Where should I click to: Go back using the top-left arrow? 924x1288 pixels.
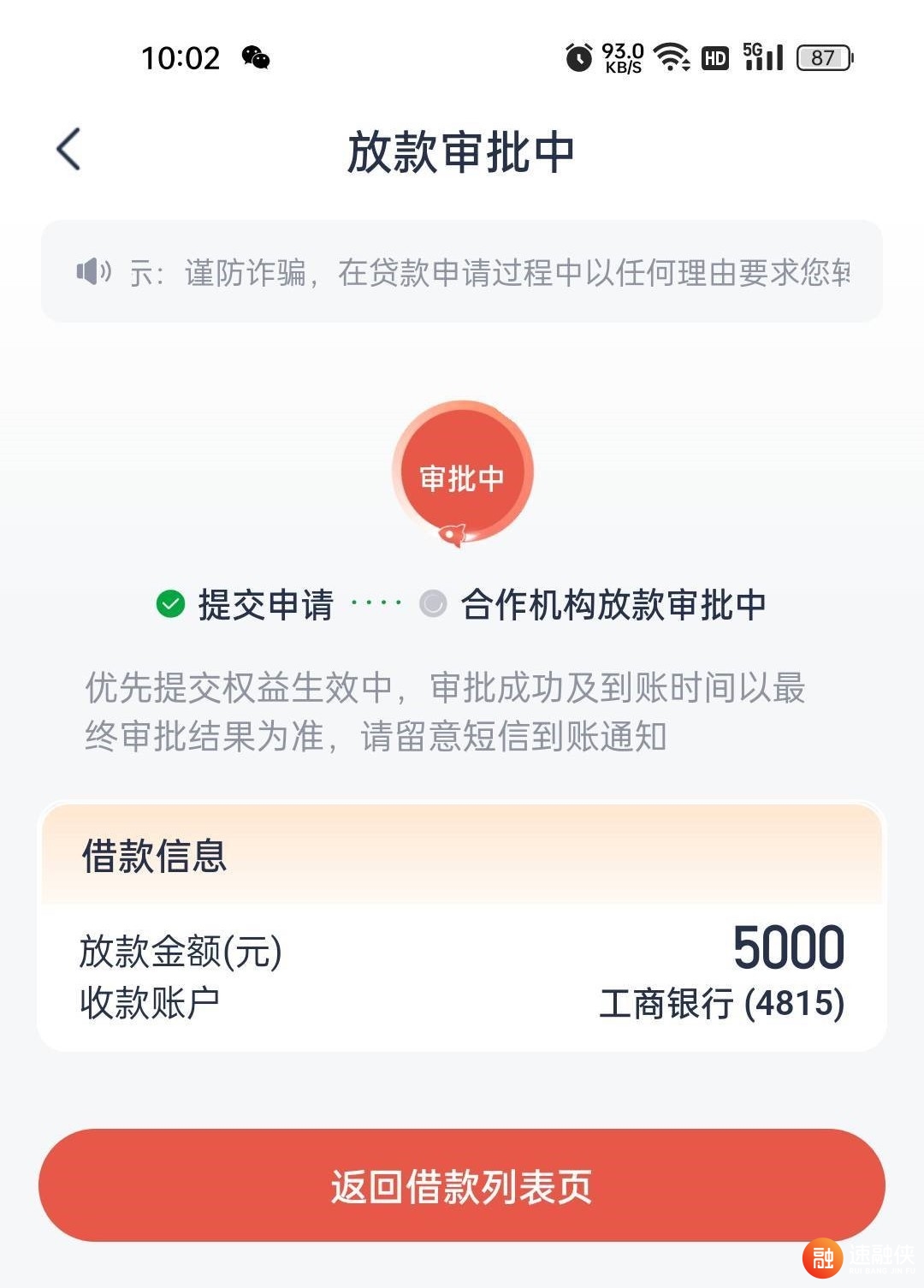(x=68, y=150)
